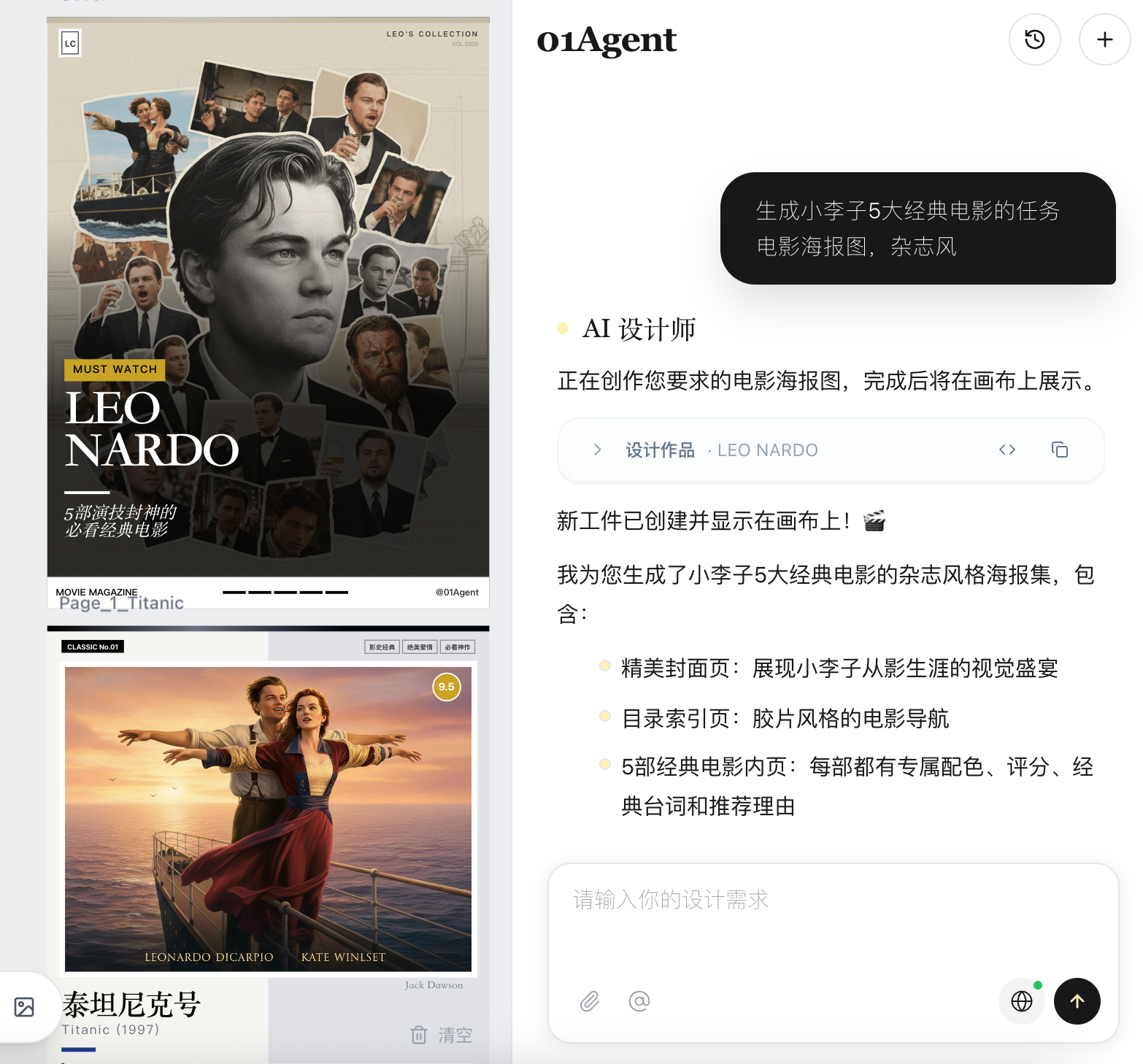View code of LEO NARDO artifact
The height and width of the screenshot is (1064, 1143).
[1007, 450]
